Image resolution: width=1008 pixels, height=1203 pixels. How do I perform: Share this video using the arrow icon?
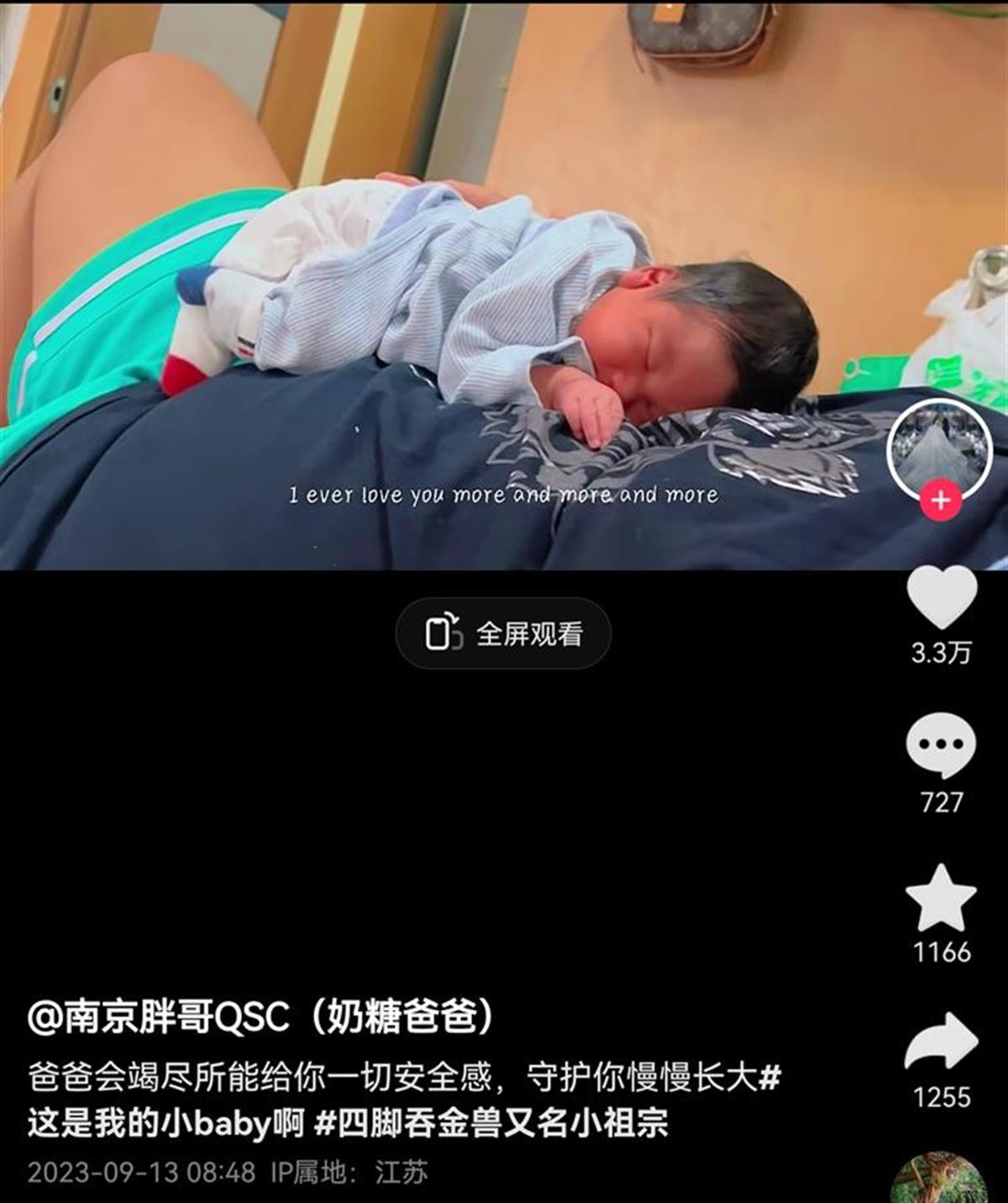tap(941, 1042)
